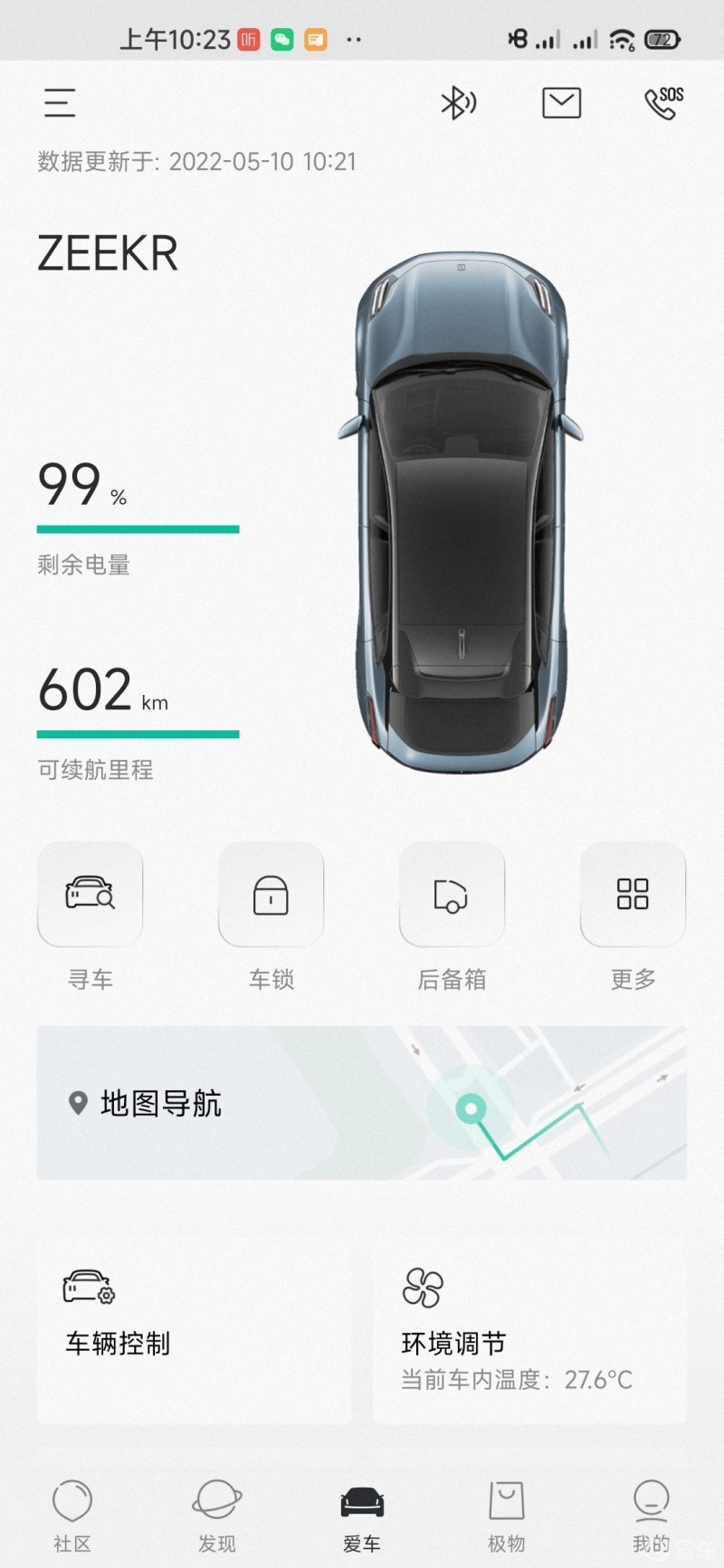Viewport: 724px width, 1568px height.
Task: Tap the 车锁 lock icon to lock car
Action: pyautogui.click(x=271, y=896)
